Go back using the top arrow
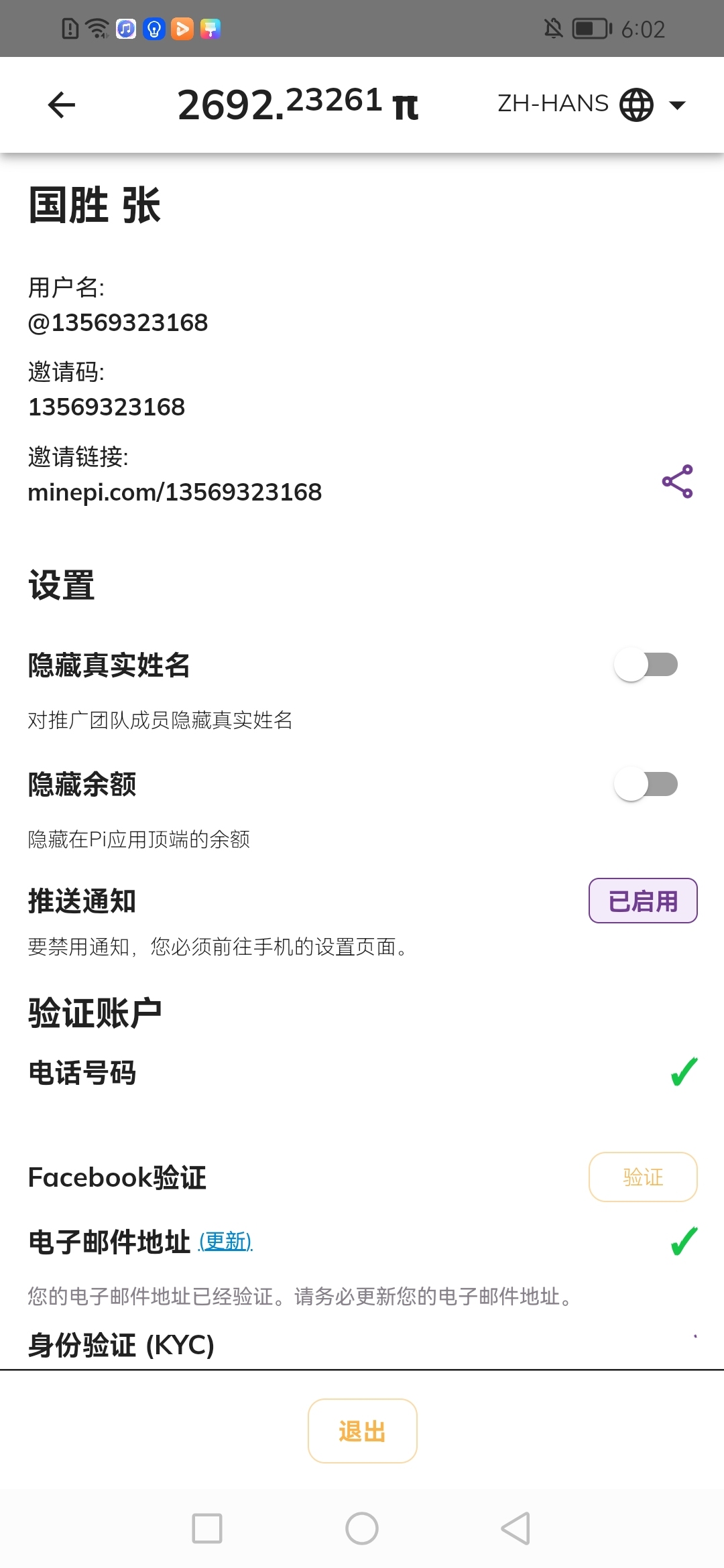Viewport: 724px width, 1568px height. tap(62, 105)
